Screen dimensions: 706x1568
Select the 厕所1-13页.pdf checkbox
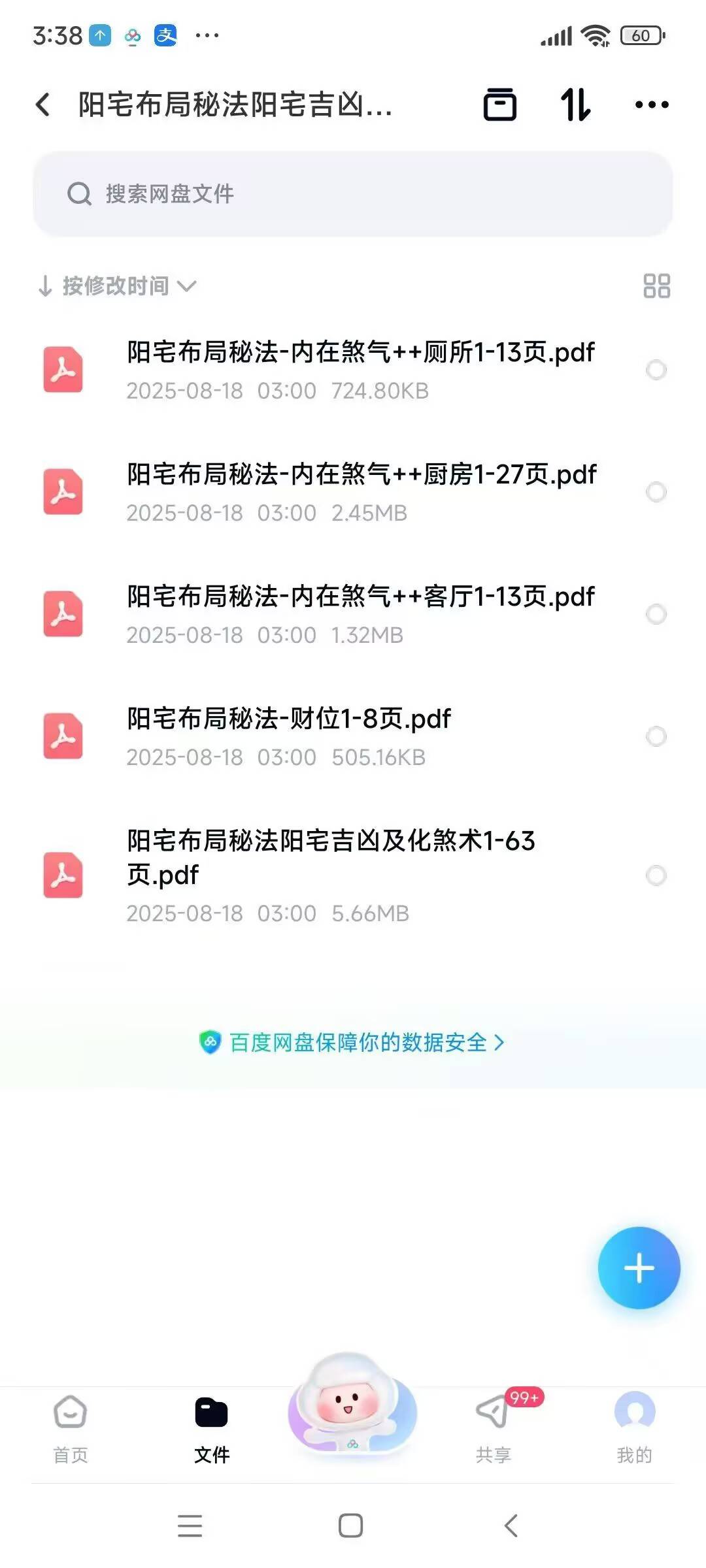click(656, 370)
